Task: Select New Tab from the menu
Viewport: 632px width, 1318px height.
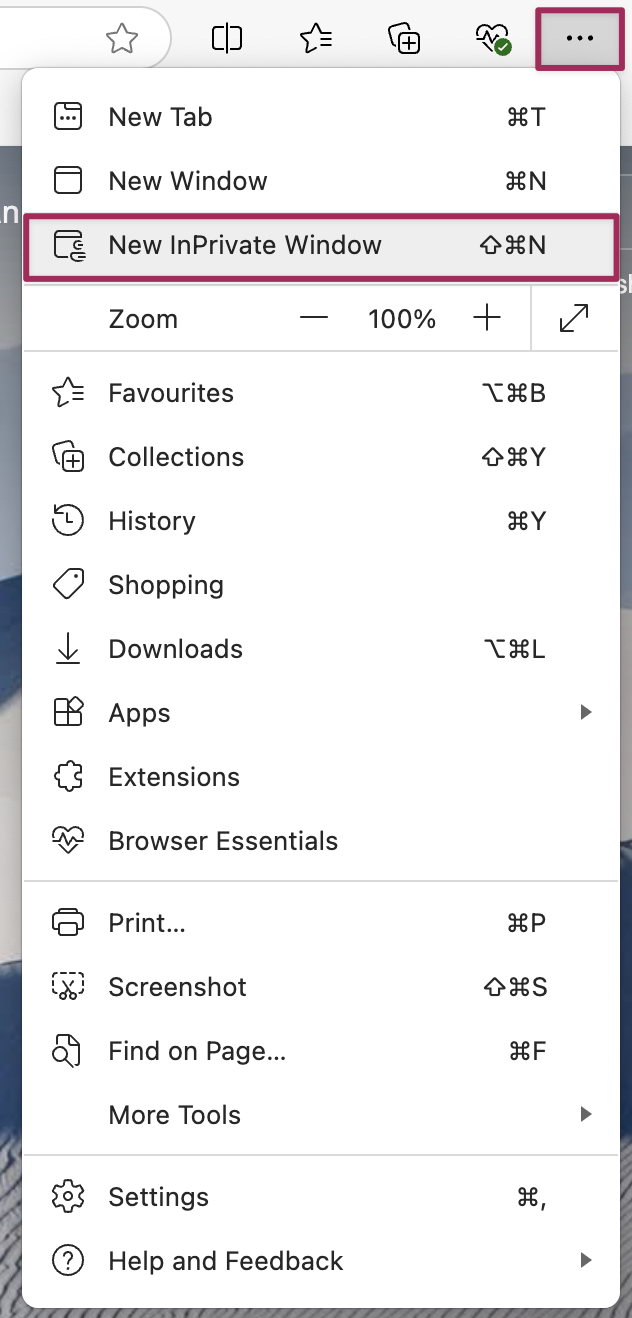Action: pyautogui.click(x=160, y=117)
